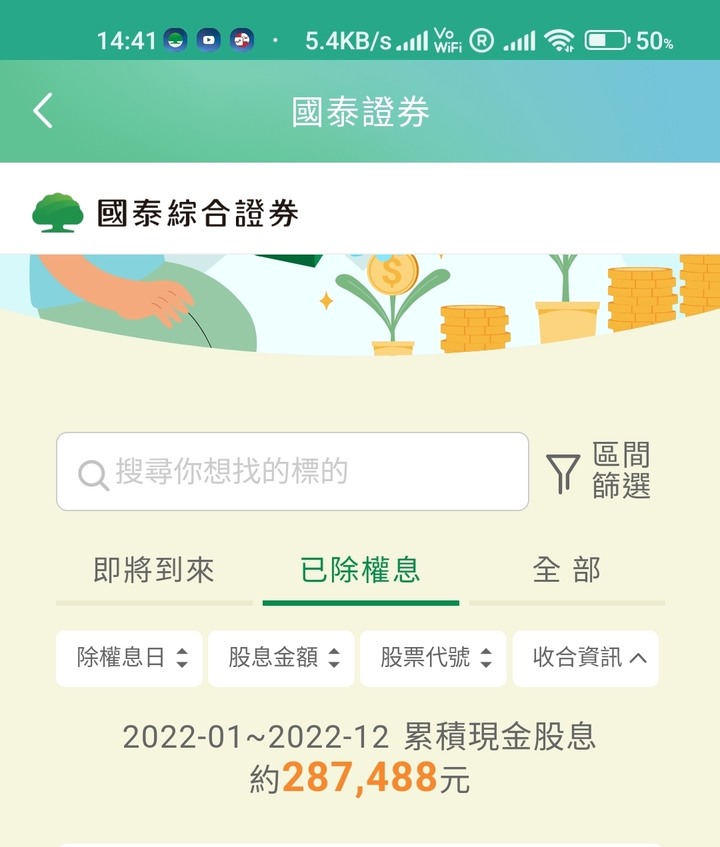Select the 已除權息 tab
The image size is (720, 847).
tap(361, 571)
